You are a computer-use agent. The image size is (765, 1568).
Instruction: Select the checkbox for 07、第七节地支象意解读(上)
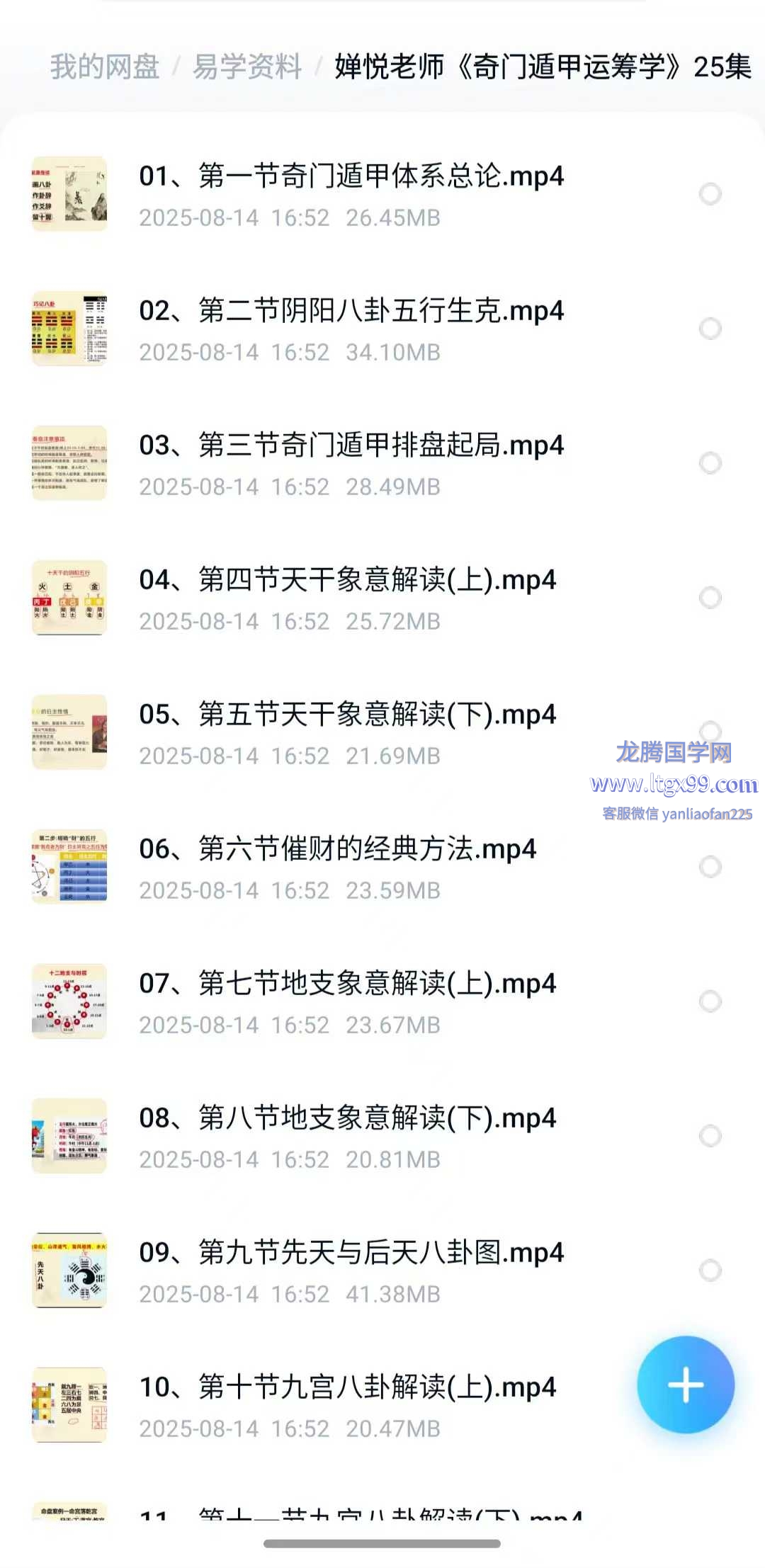click(x=710, y=1001)
